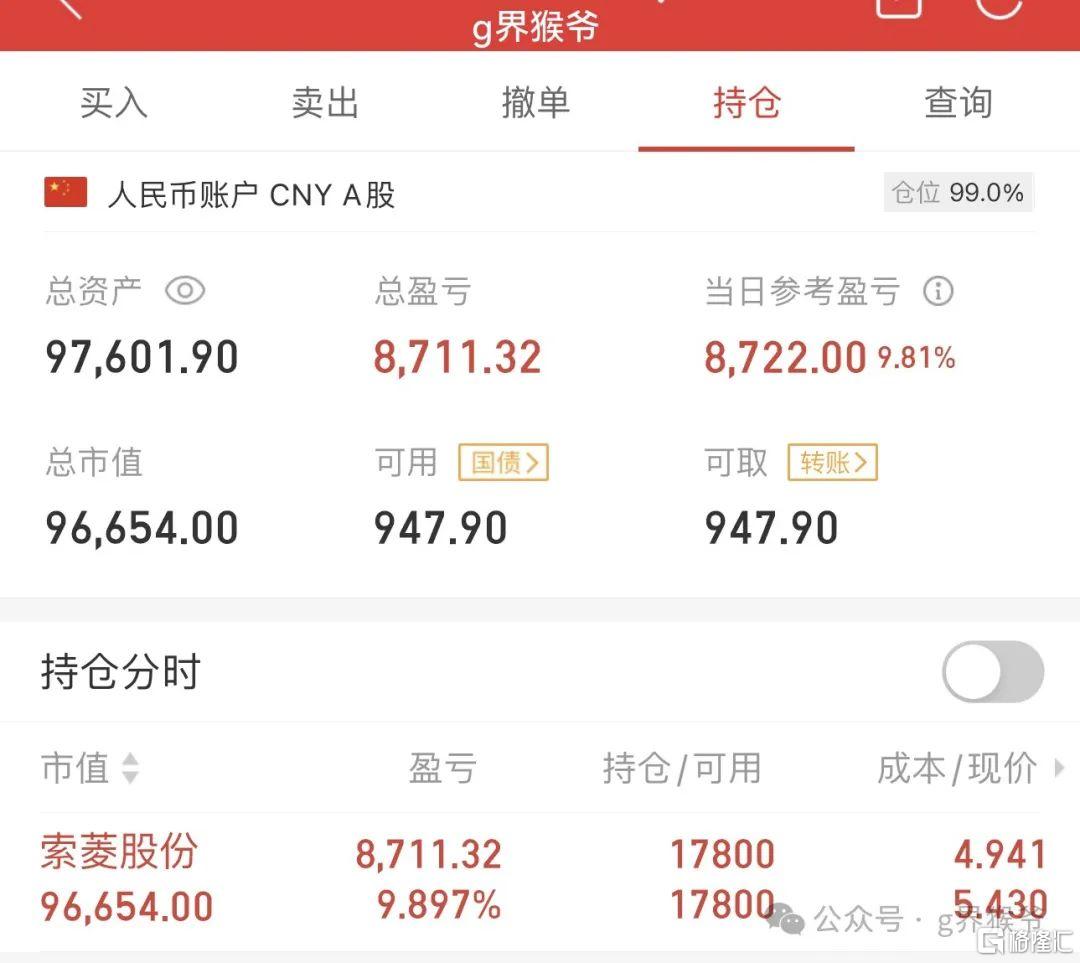
Task: Tap the info icon beside 当日参考盈亏
Action: tap(937, 291)
